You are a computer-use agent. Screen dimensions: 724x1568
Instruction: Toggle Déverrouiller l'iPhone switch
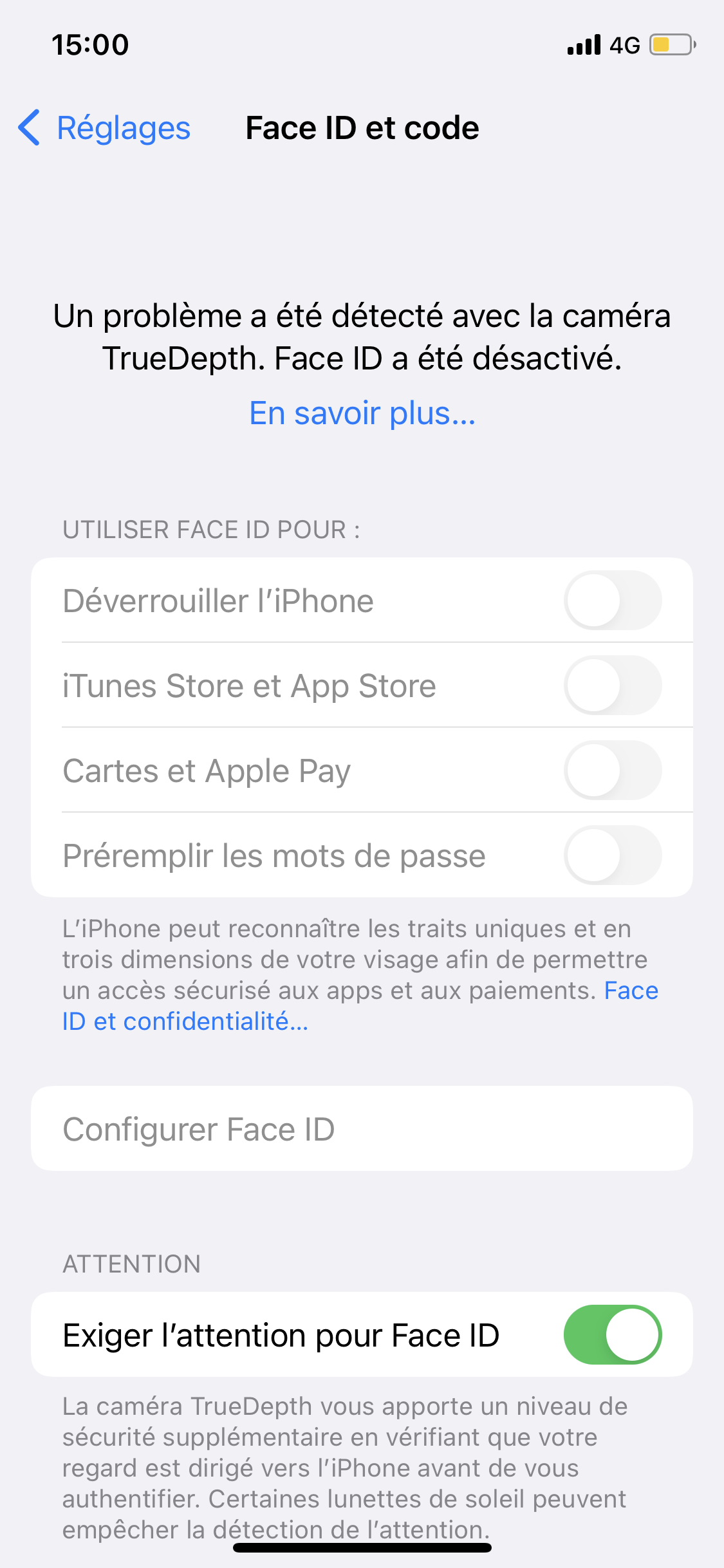point(613,601)
